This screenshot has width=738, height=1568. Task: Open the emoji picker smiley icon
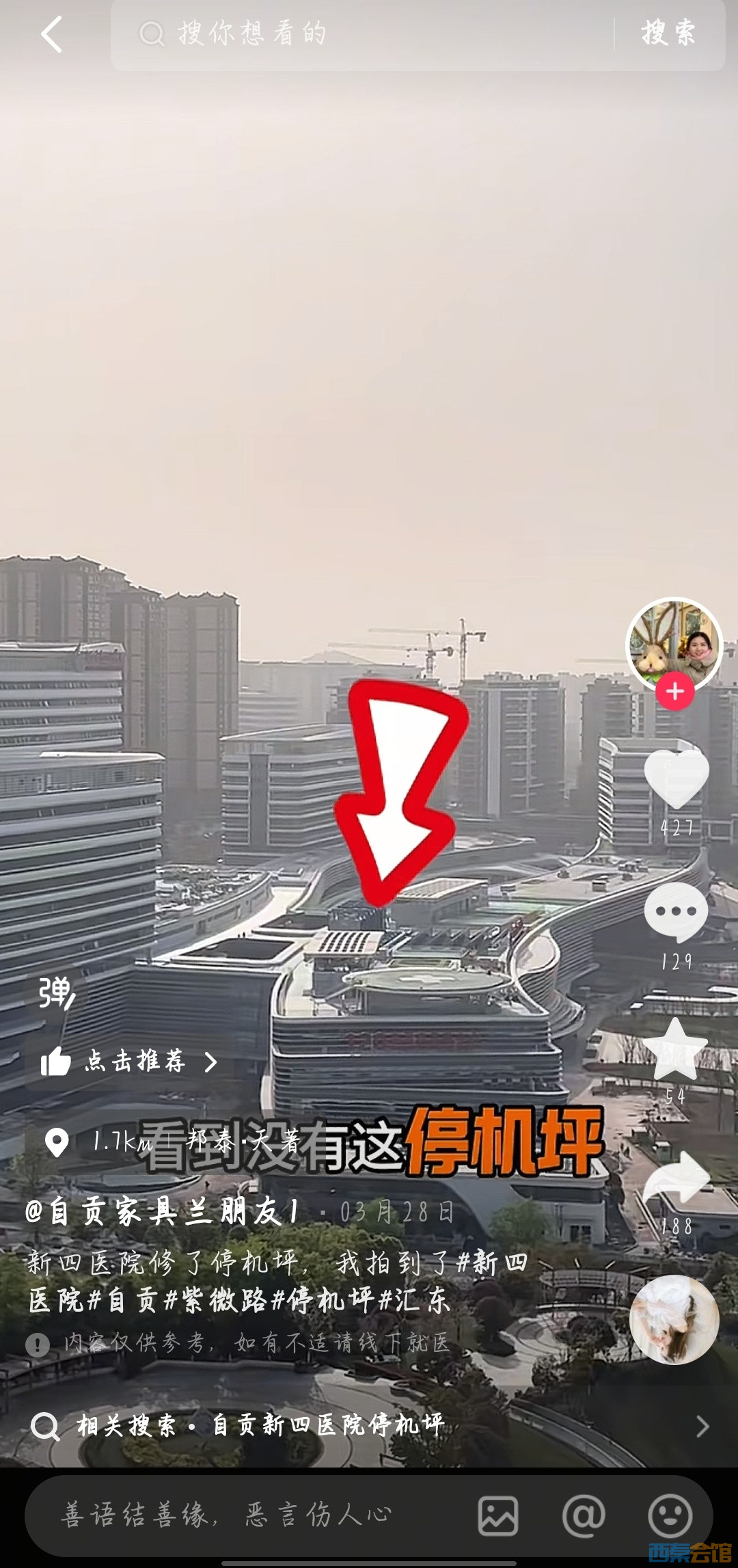670,1515
